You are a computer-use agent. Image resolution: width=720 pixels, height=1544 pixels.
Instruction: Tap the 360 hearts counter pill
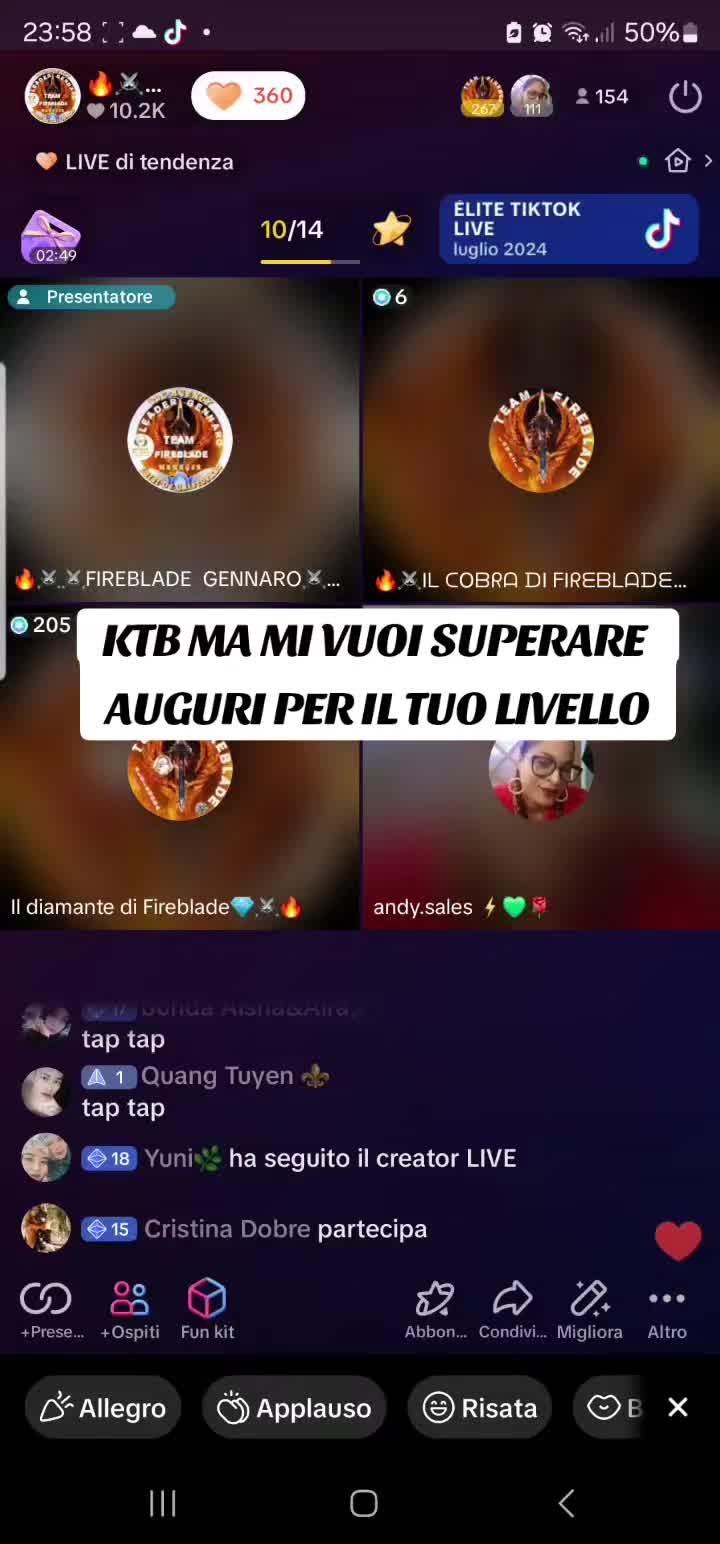[248, 96]
